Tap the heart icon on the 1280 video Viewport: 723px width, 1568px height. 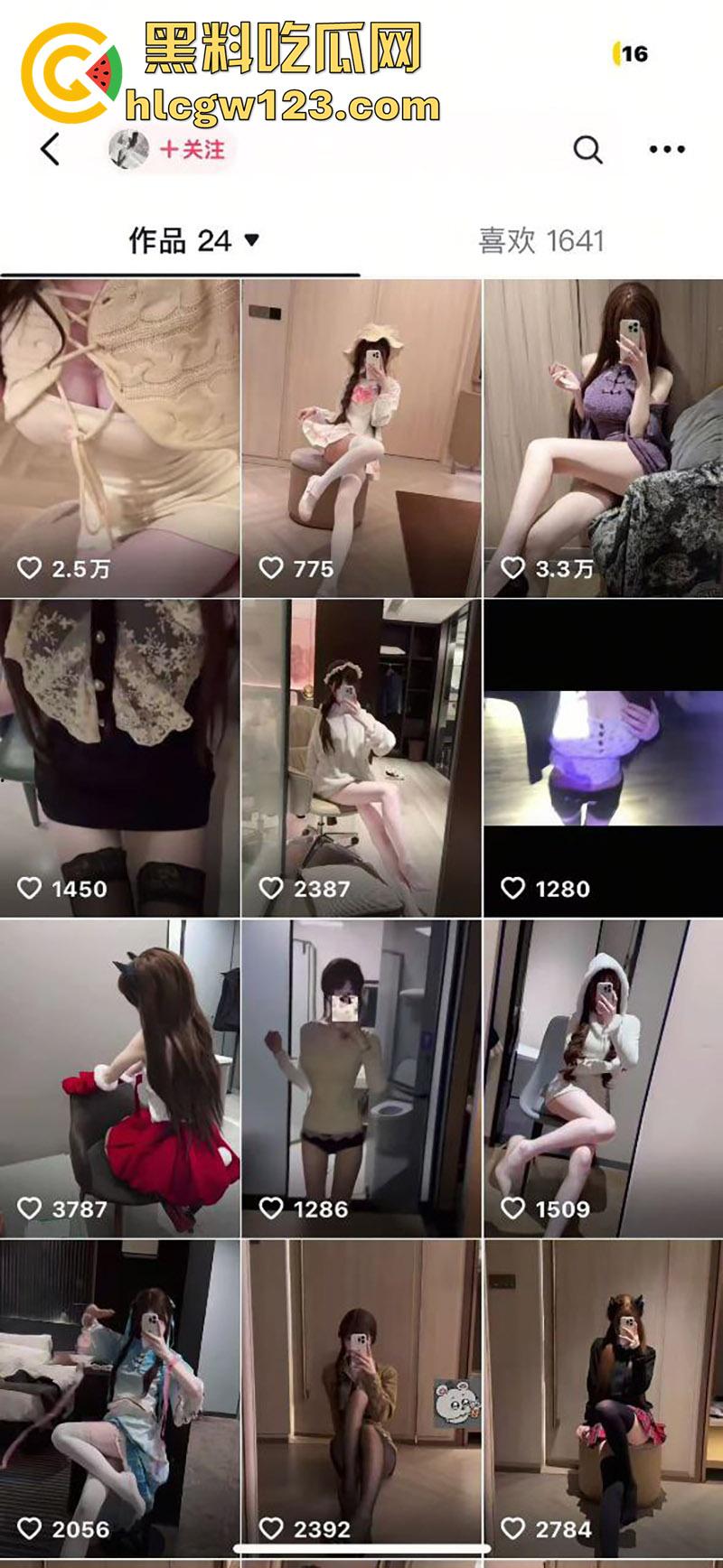click(x=512, y=888)
